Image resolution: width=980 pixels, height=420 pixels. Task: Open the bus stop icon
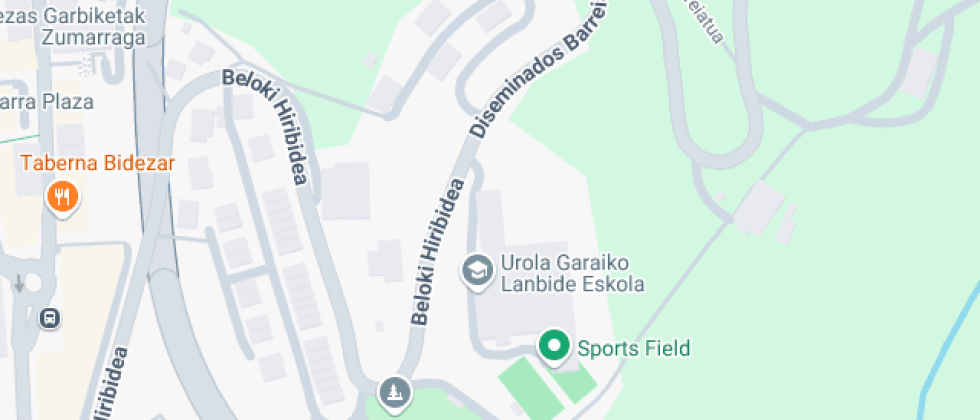(50, 319)
